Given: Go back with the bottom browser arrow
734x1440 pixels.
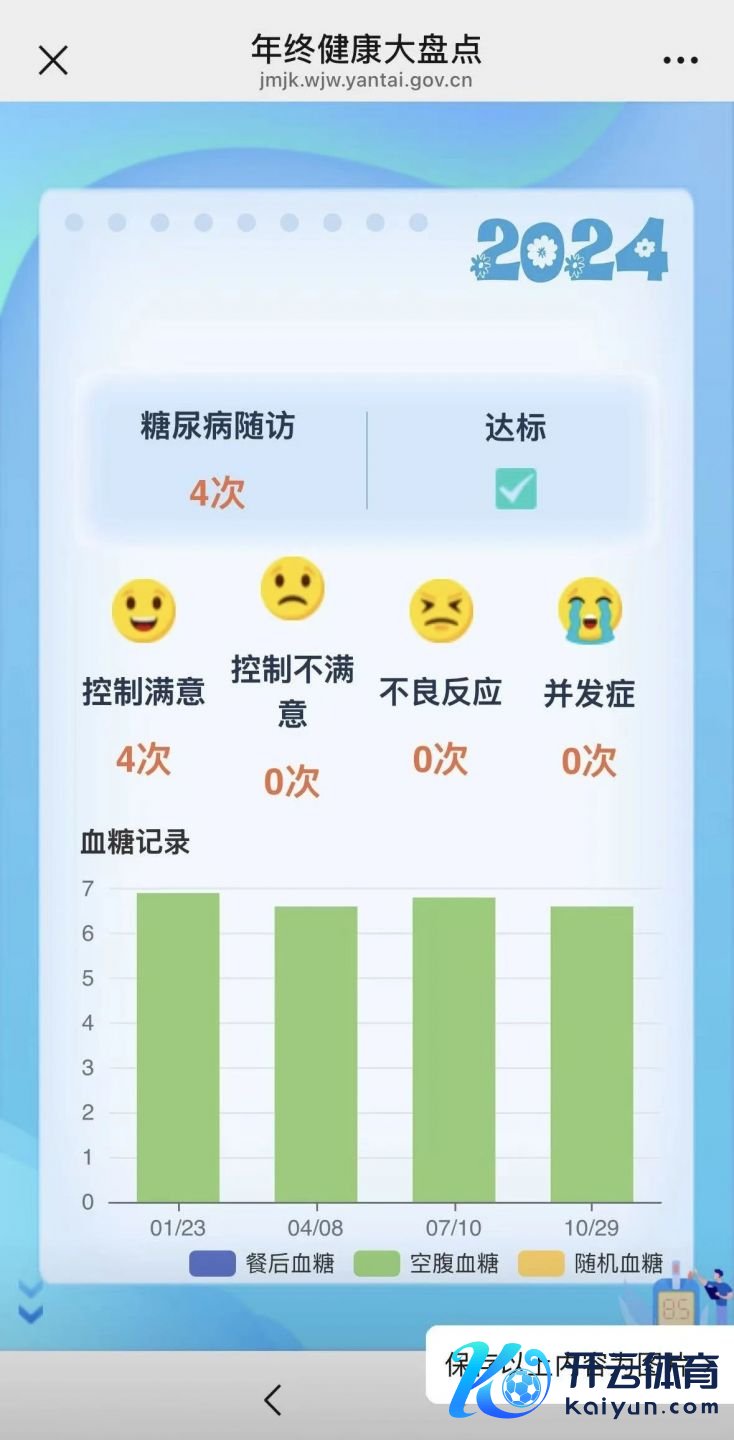Looking at the screenshot, I should 272,1399.
